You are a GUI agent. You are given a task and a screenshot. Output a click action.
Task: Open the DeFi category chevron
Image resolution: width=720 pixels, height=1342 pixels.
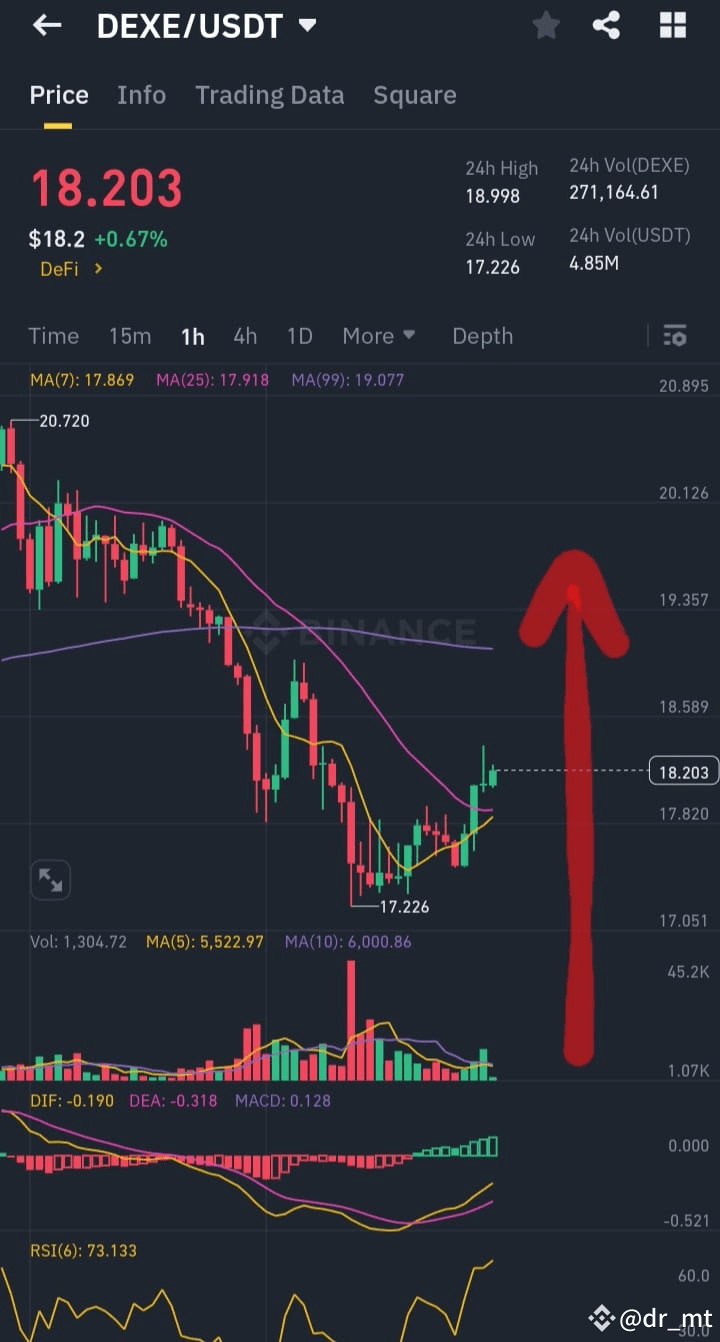click(97, 268)
